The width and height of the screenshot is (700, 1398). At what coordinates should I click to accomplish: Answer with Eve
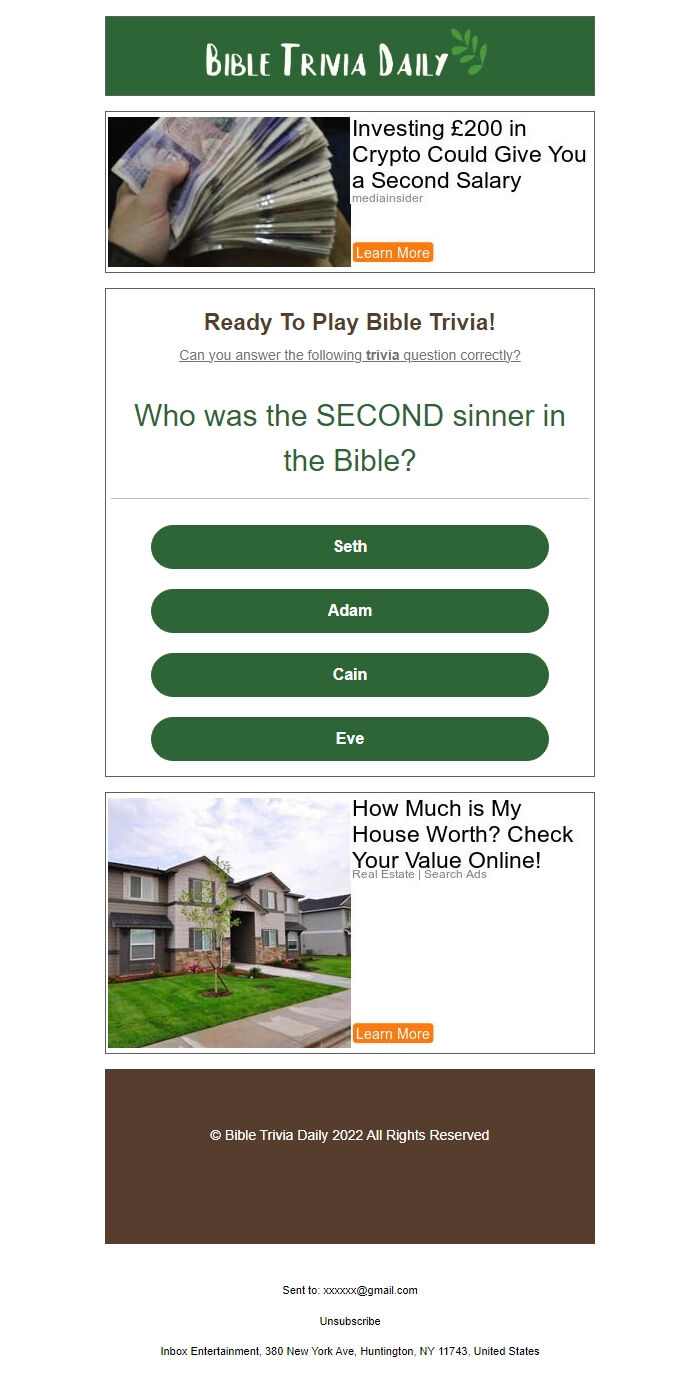click(x=350, y=739)
